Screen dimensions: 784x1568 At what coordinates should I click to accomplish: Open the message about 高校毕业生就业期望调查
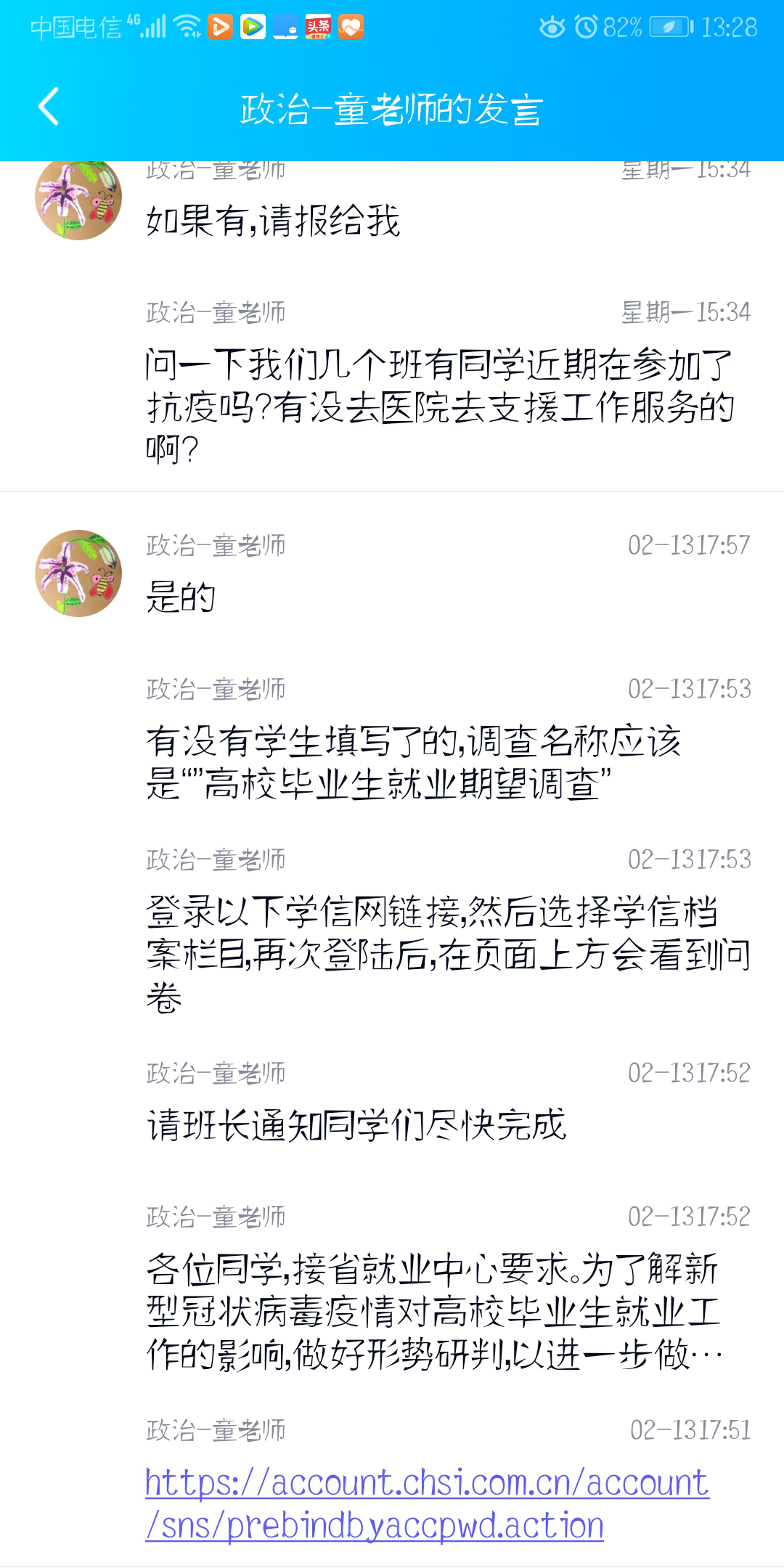pos(414,762)
